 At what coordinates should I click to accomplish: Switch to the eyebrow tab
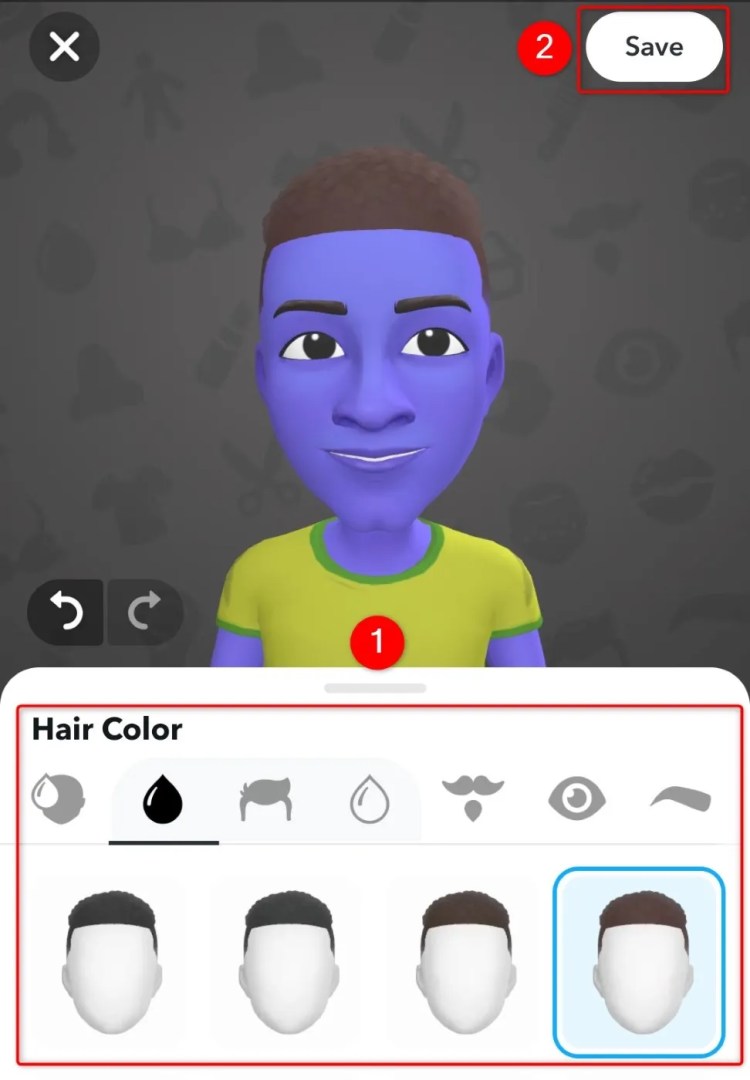[680, 799]
